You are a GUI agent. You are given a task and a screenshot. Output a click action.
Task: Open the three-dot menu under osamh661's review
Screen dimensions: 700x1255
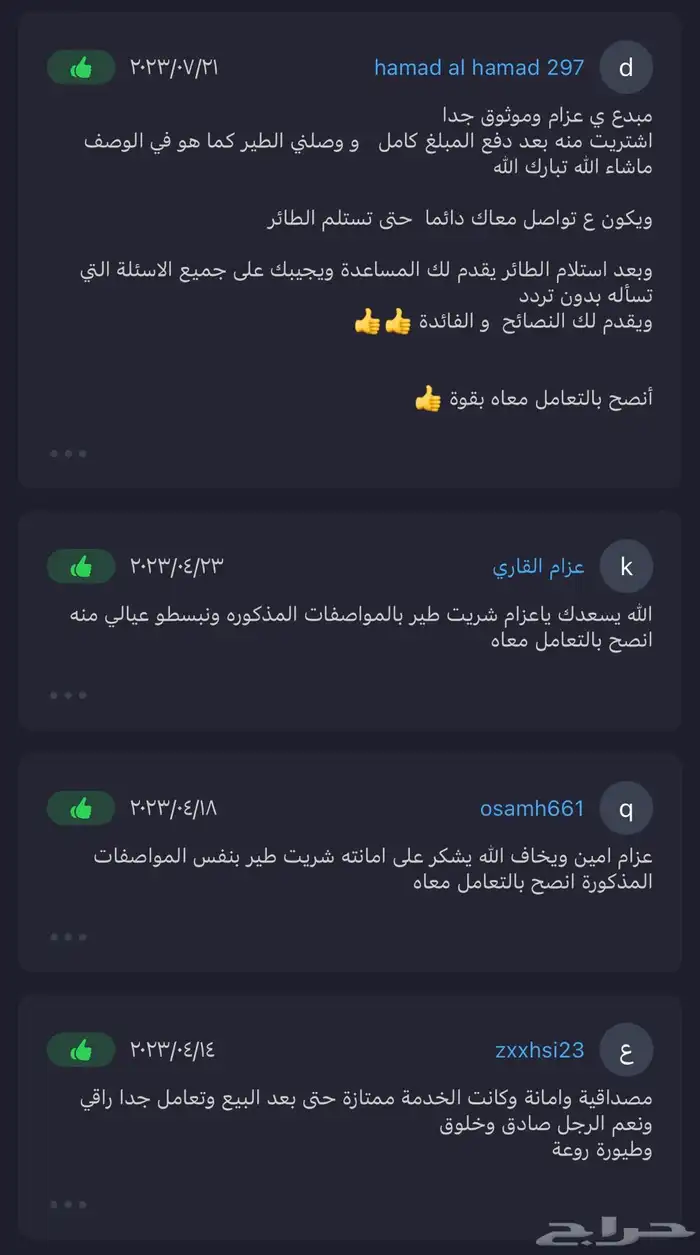[x=69, y=937]
